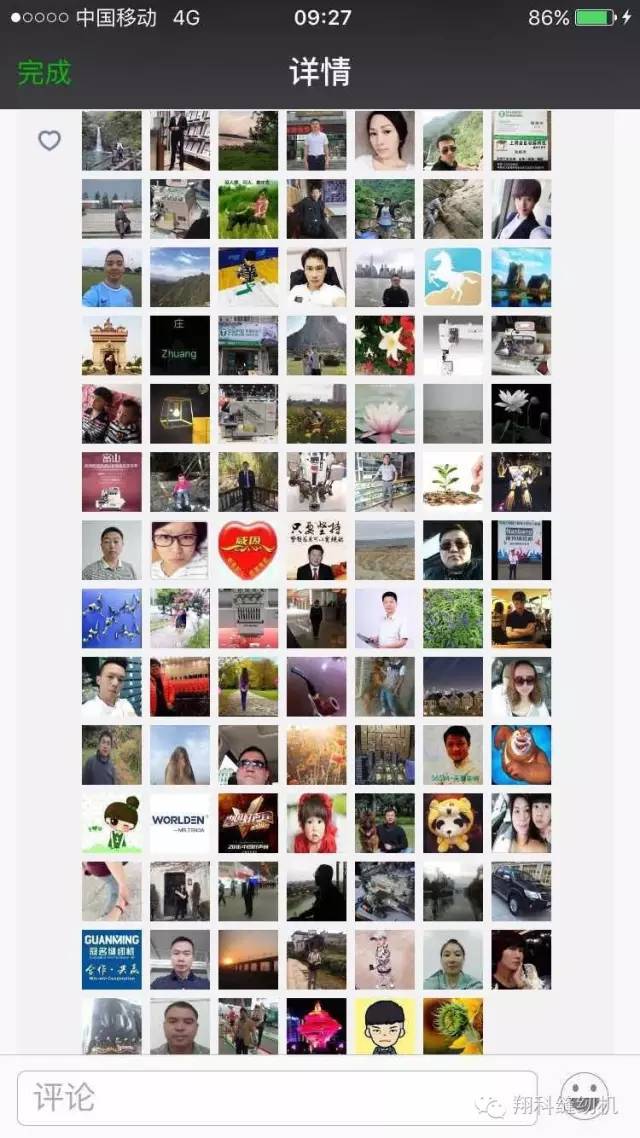Open the WORLDEN avatar profile

tap(180, 822)
